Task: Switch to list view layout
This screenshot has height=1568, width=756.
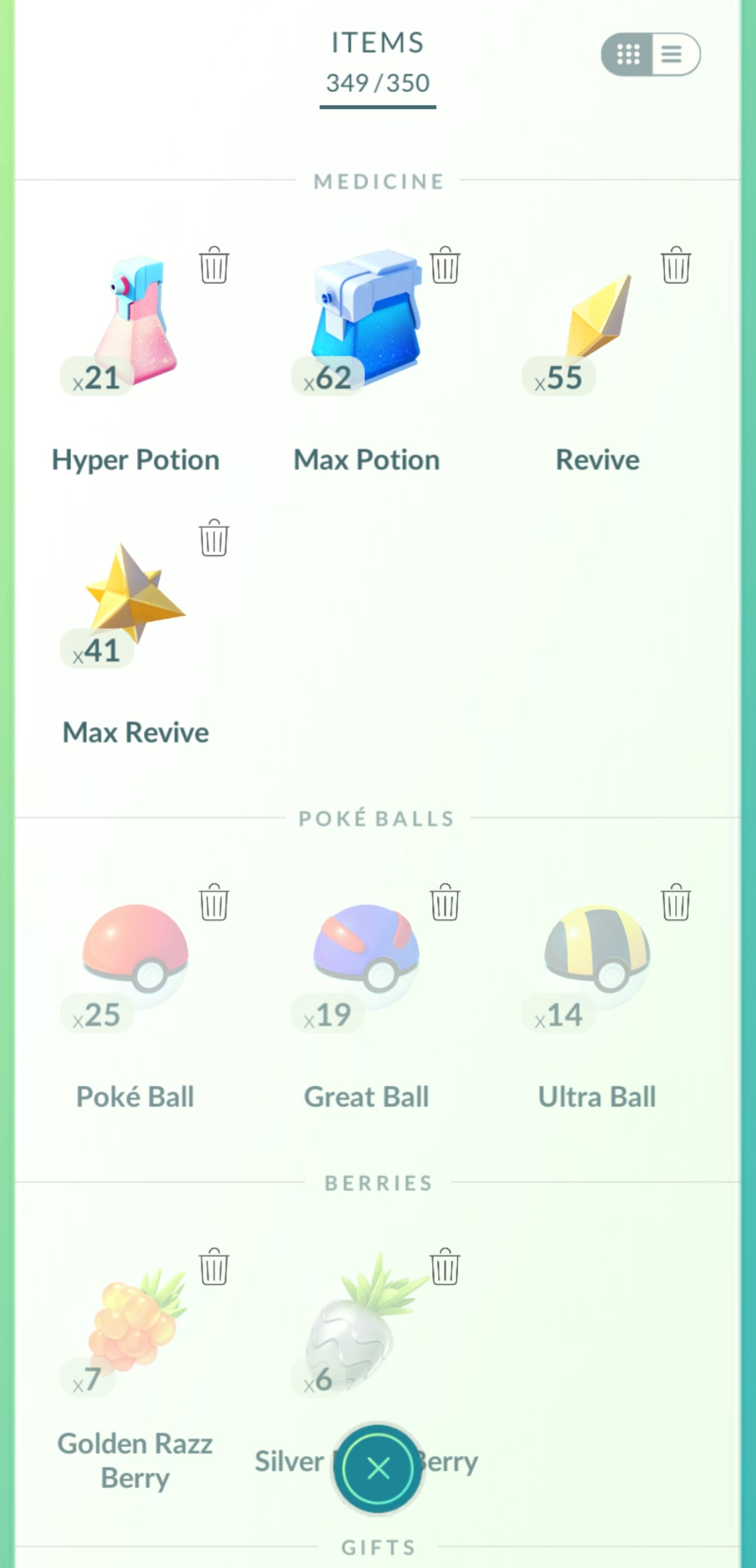Action: 673,54
